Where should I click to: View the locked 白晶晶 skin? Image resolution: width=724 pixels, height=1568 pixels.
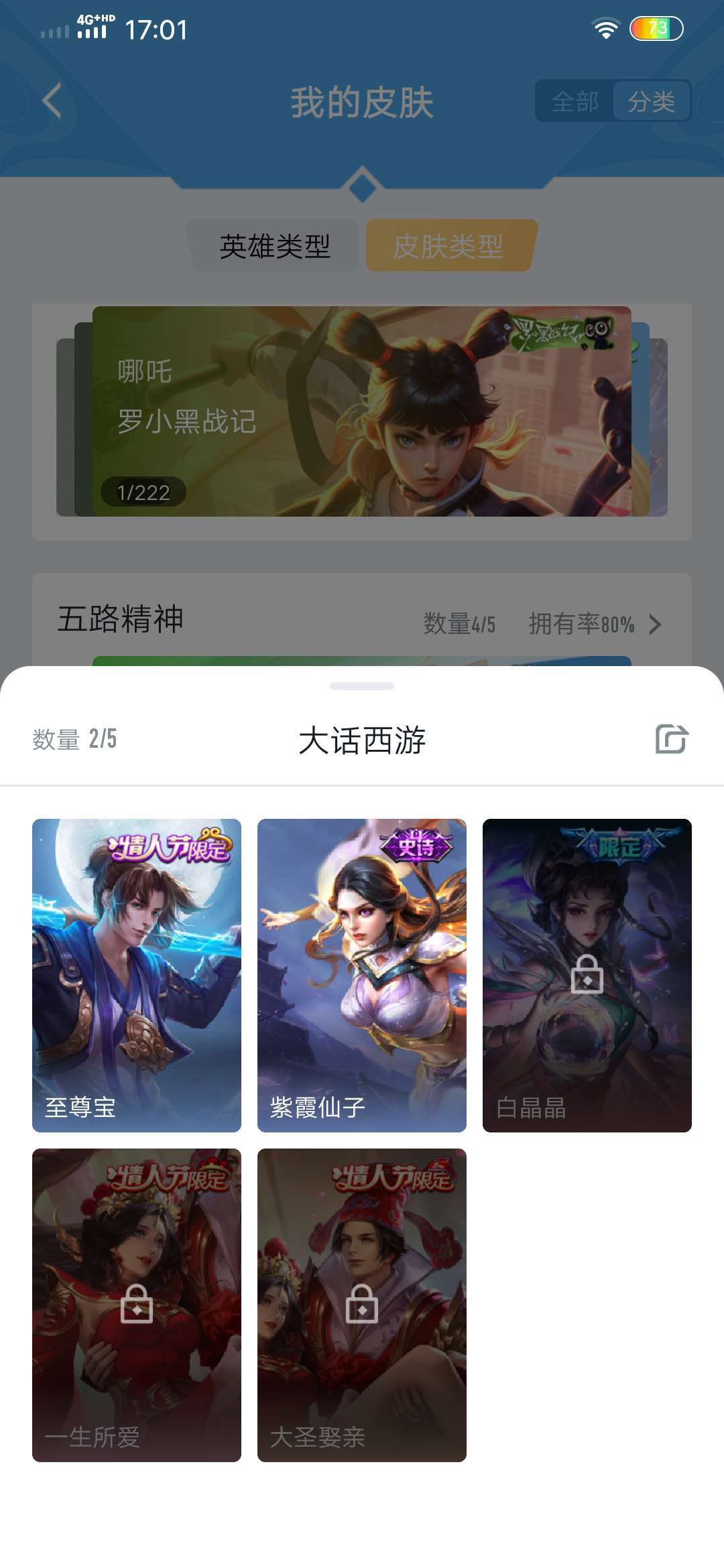pyautogui.click(x=587, y=975)
